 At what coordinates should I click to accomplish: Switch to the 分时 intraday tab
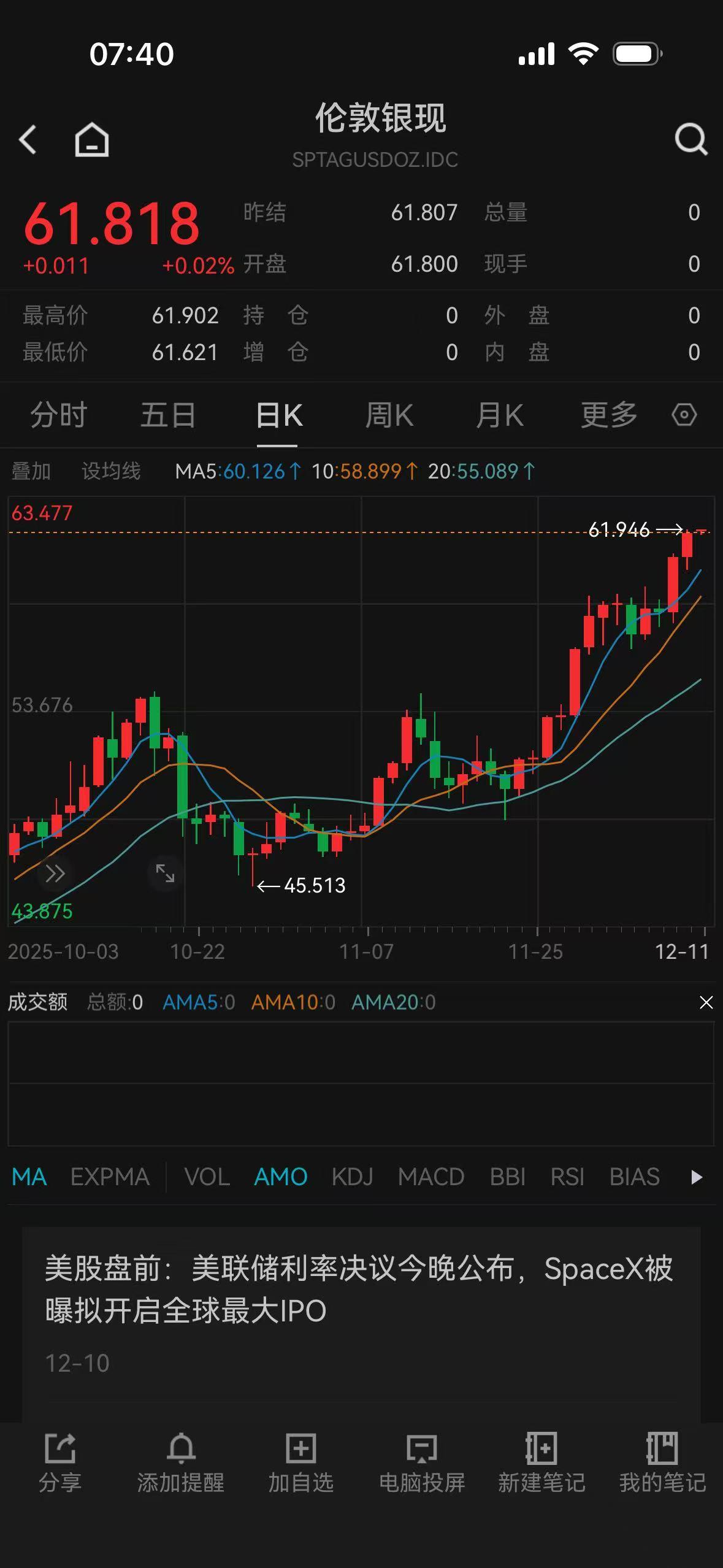pyautogui.click(x=59, y=415)
